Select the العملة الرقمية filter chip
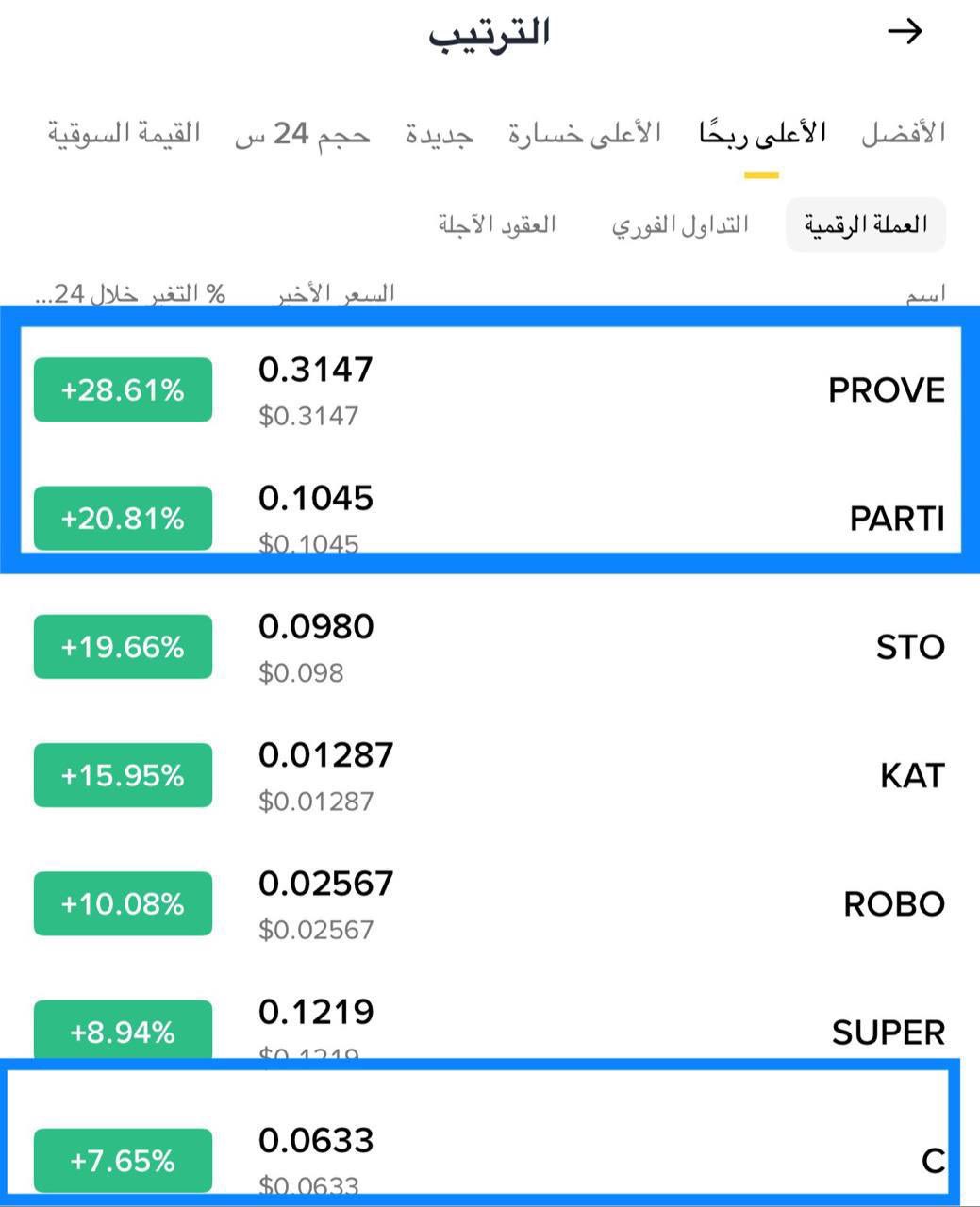The height and width of the screenshot is (1207, 980). (x=865, y=224)
